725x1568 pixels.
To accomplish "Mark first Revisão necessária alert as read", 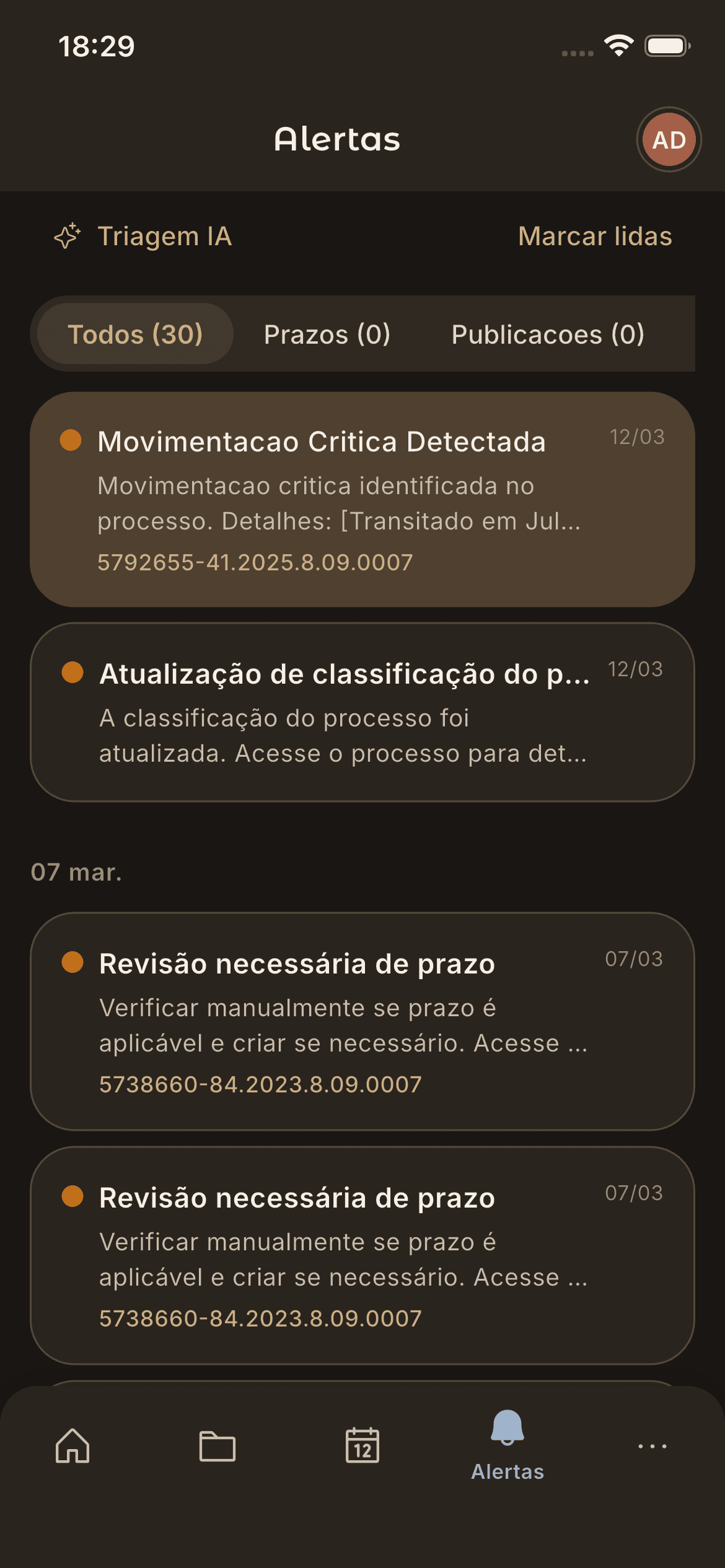I will (73, 962).
